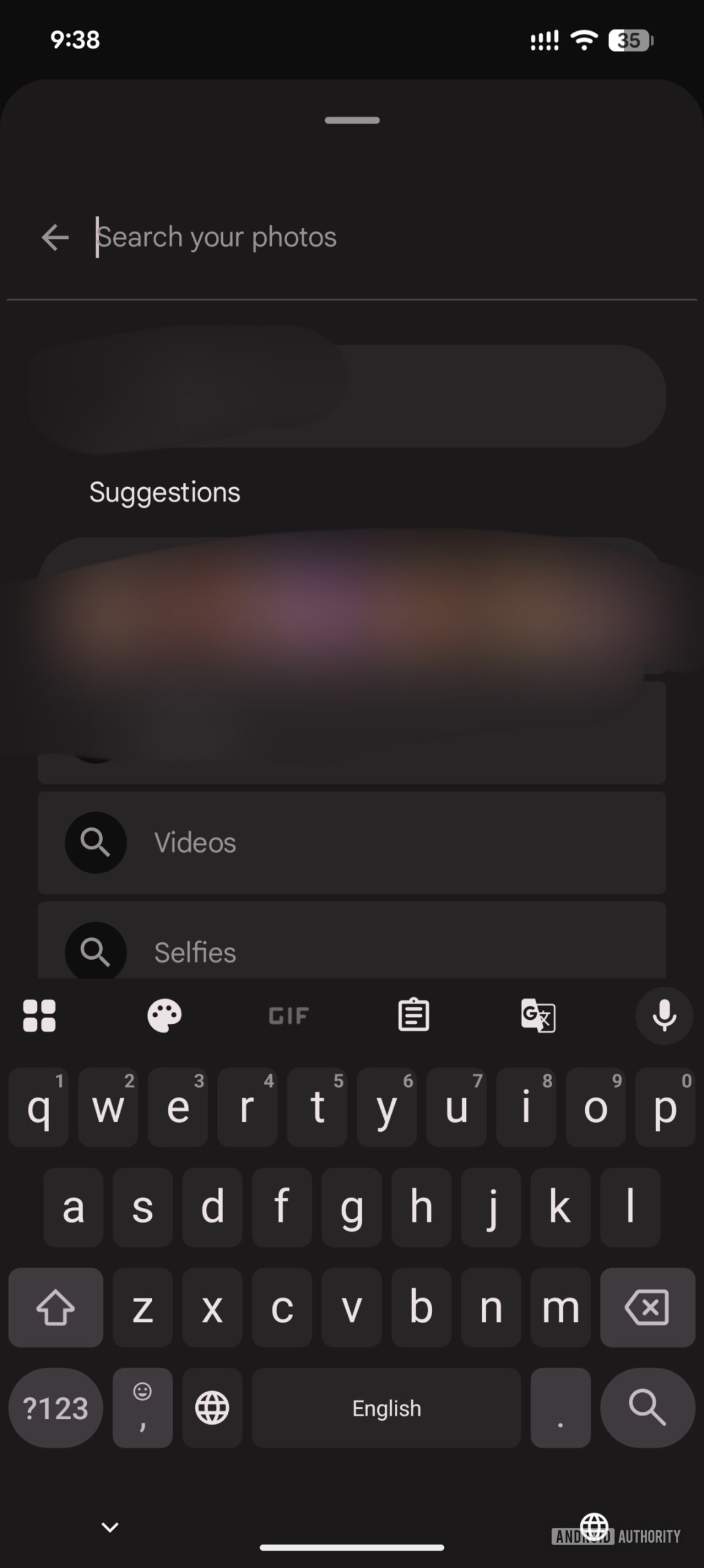704x1568 pixels.
Task: Choose the Selfies search suggestion
Action: click(x=351, y=946)
